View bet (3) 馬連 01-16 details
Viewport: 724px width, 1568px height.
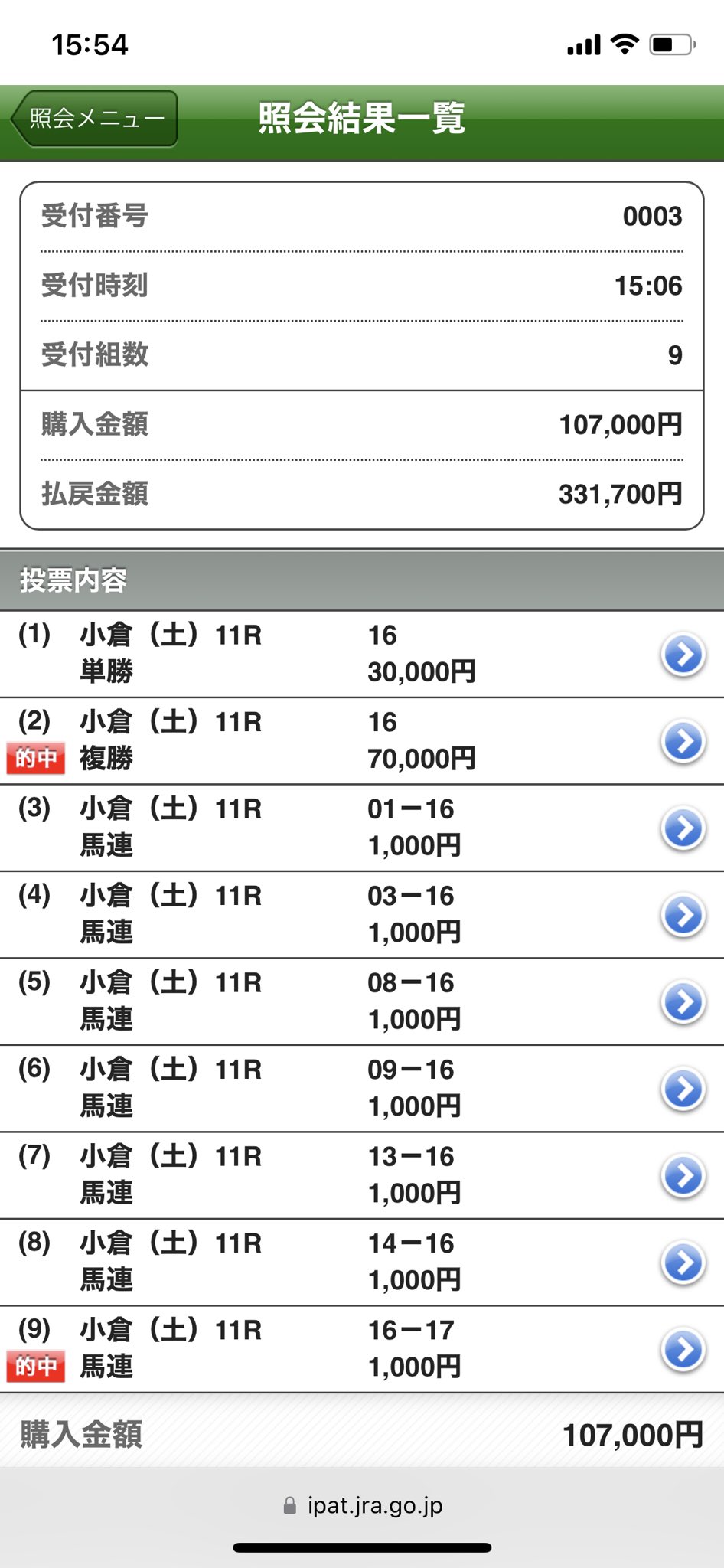pyautogui.click(x=682, y=828)
